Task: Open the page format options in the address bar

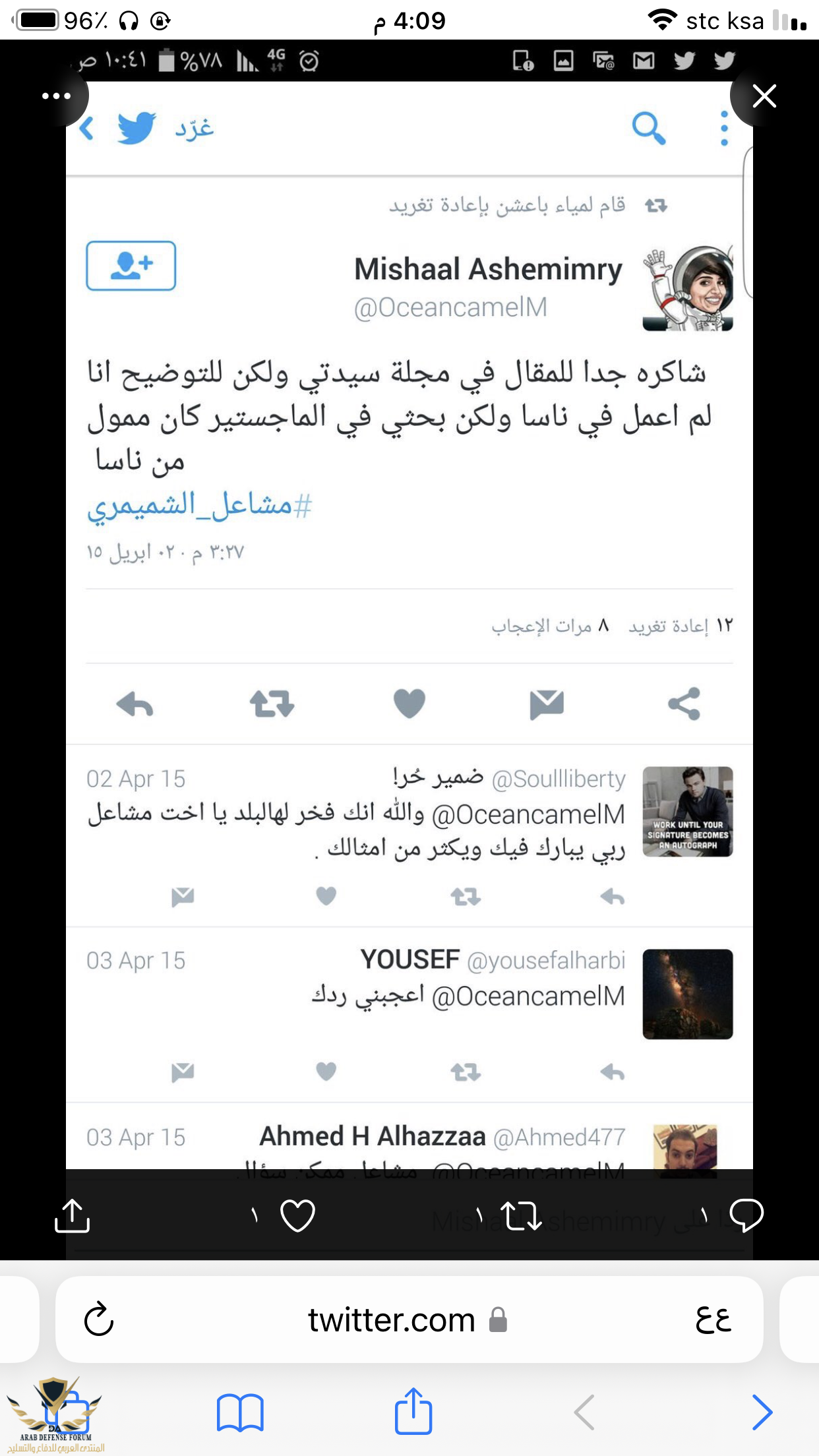Action: tap(713, 1319)
